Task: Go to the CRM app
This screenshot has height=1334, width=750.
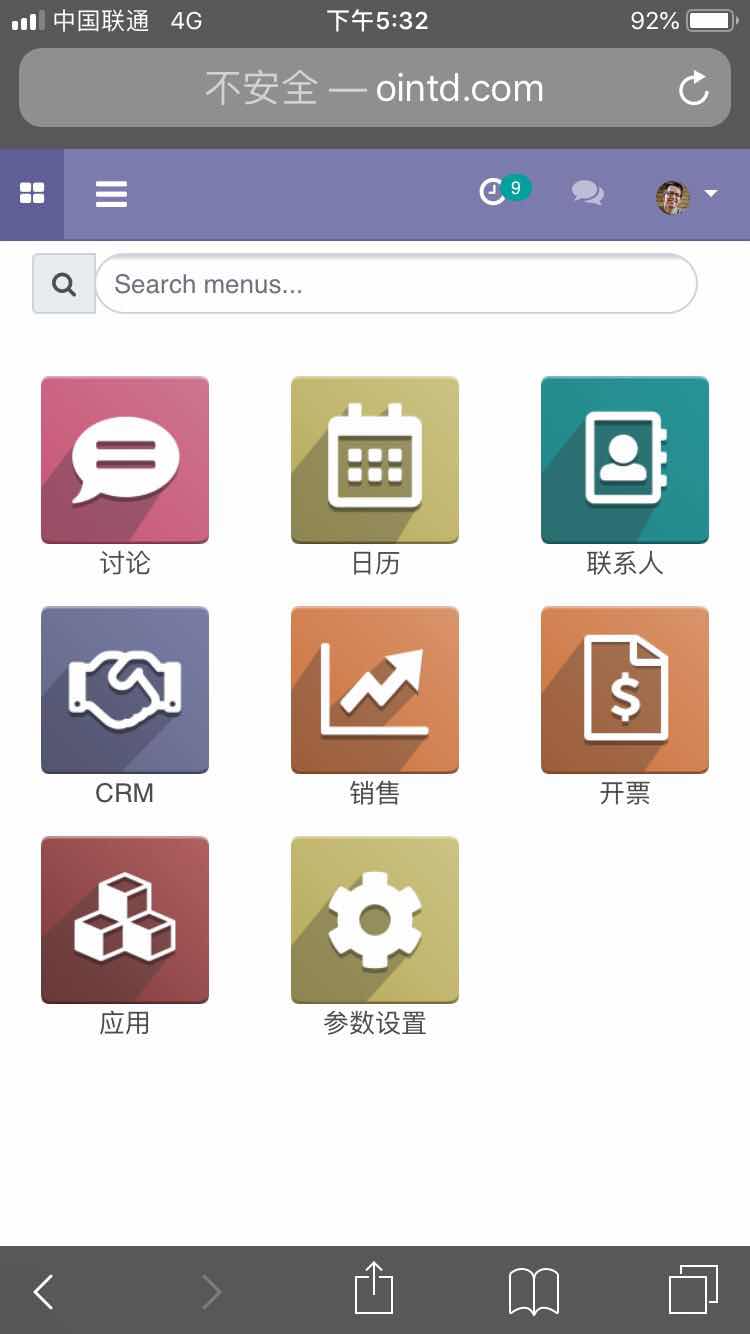Action: click(125, 690)
